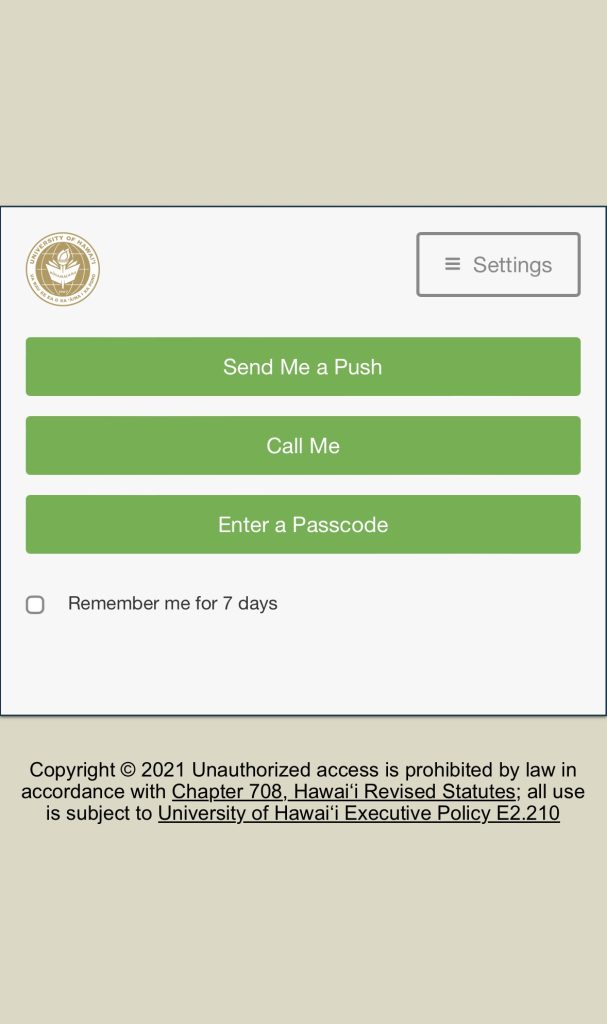
Task: Open the Settings menu button
Action: click(x=498, y=264)
